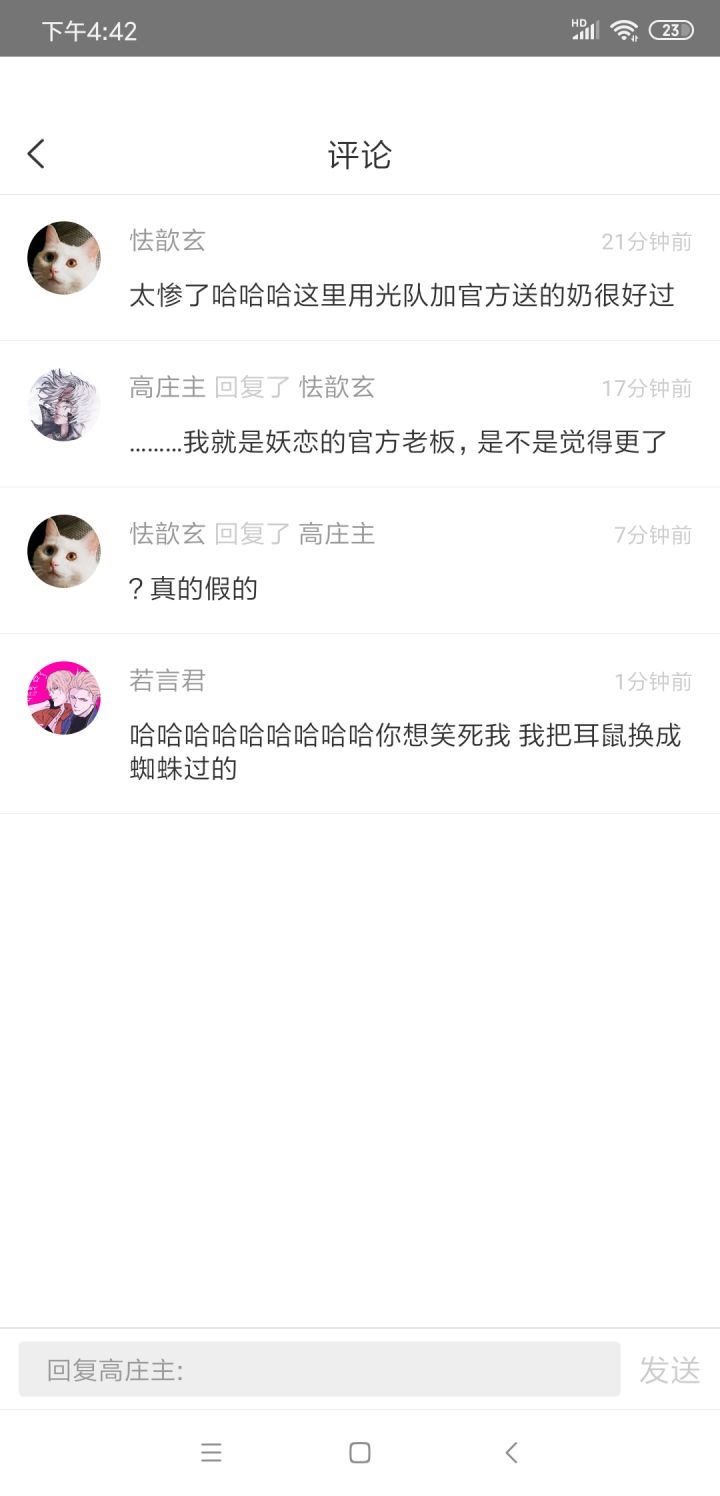The height and width of the screenshot is (1496, 720).
Task: Select the comment ？真的假的
Action: tap(194, 588)
